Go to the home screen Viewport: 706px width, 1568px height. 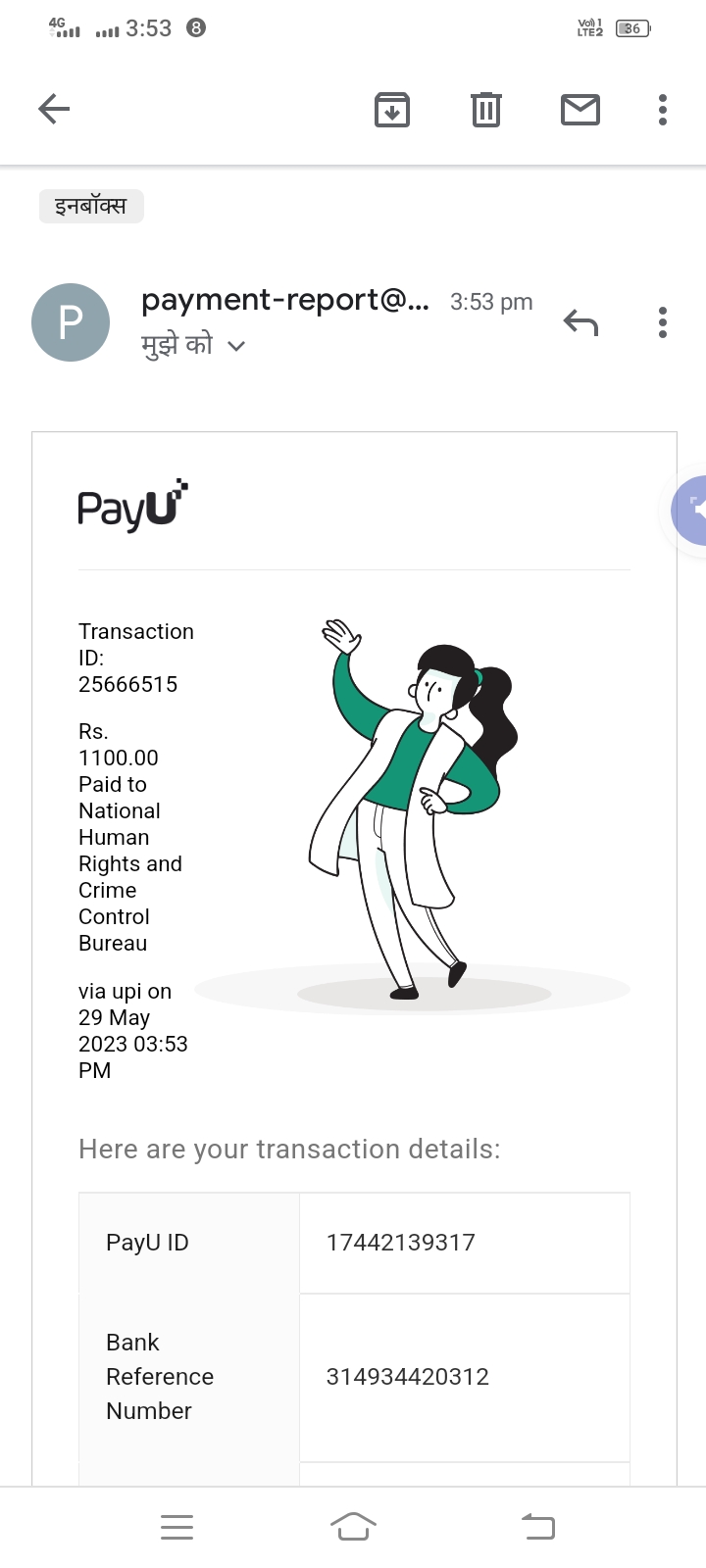point(353,1526)
